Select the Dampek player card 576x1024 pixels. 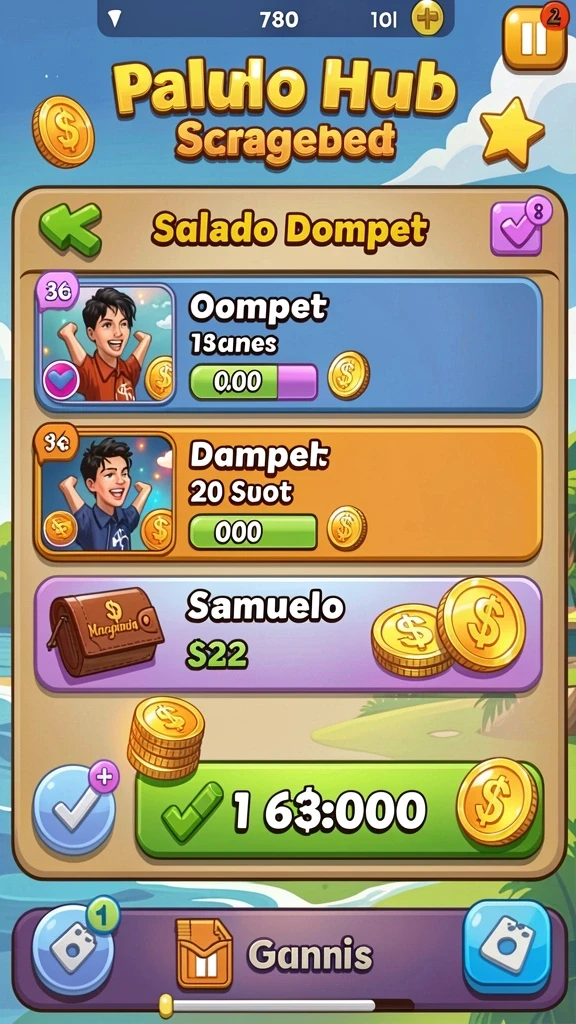288,494
